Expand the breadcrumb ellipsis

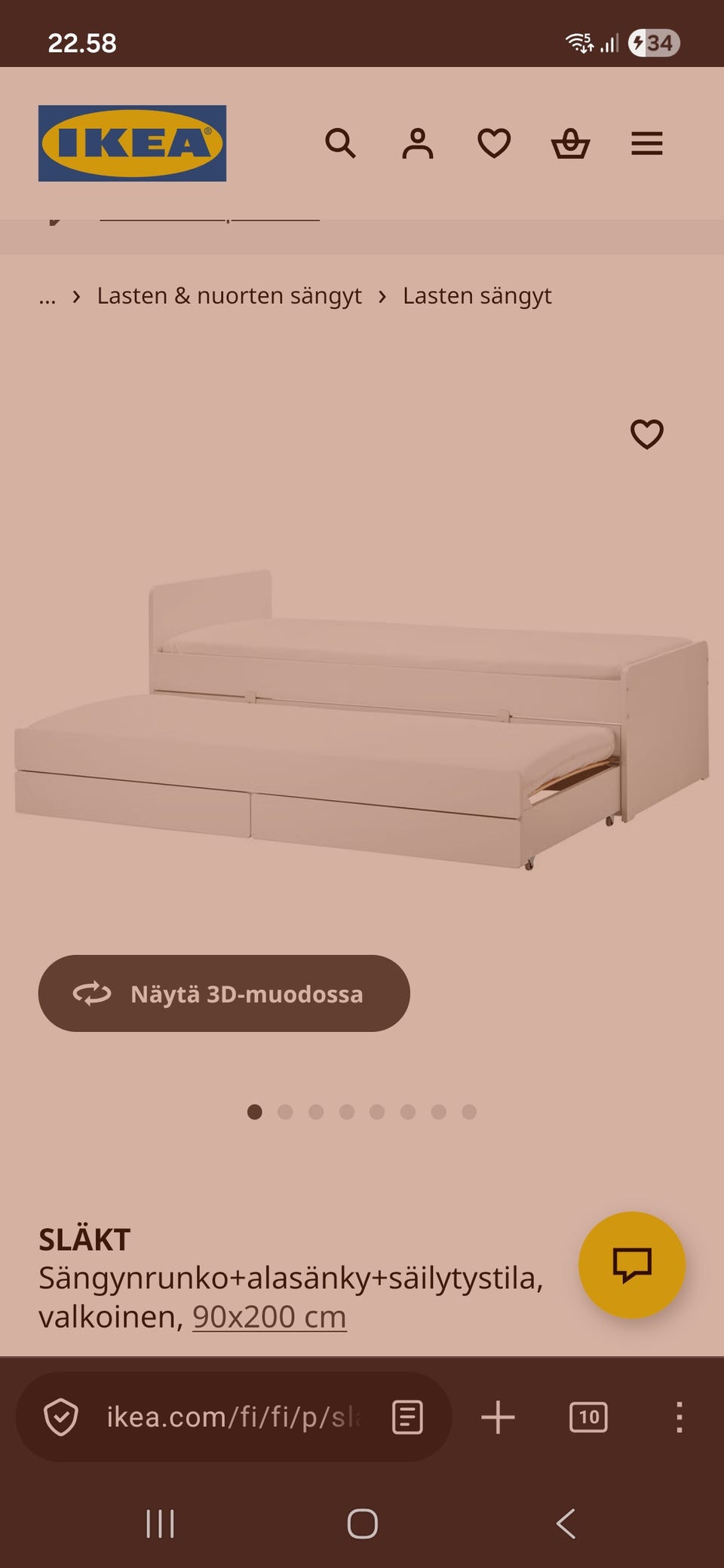coord(47,296)
